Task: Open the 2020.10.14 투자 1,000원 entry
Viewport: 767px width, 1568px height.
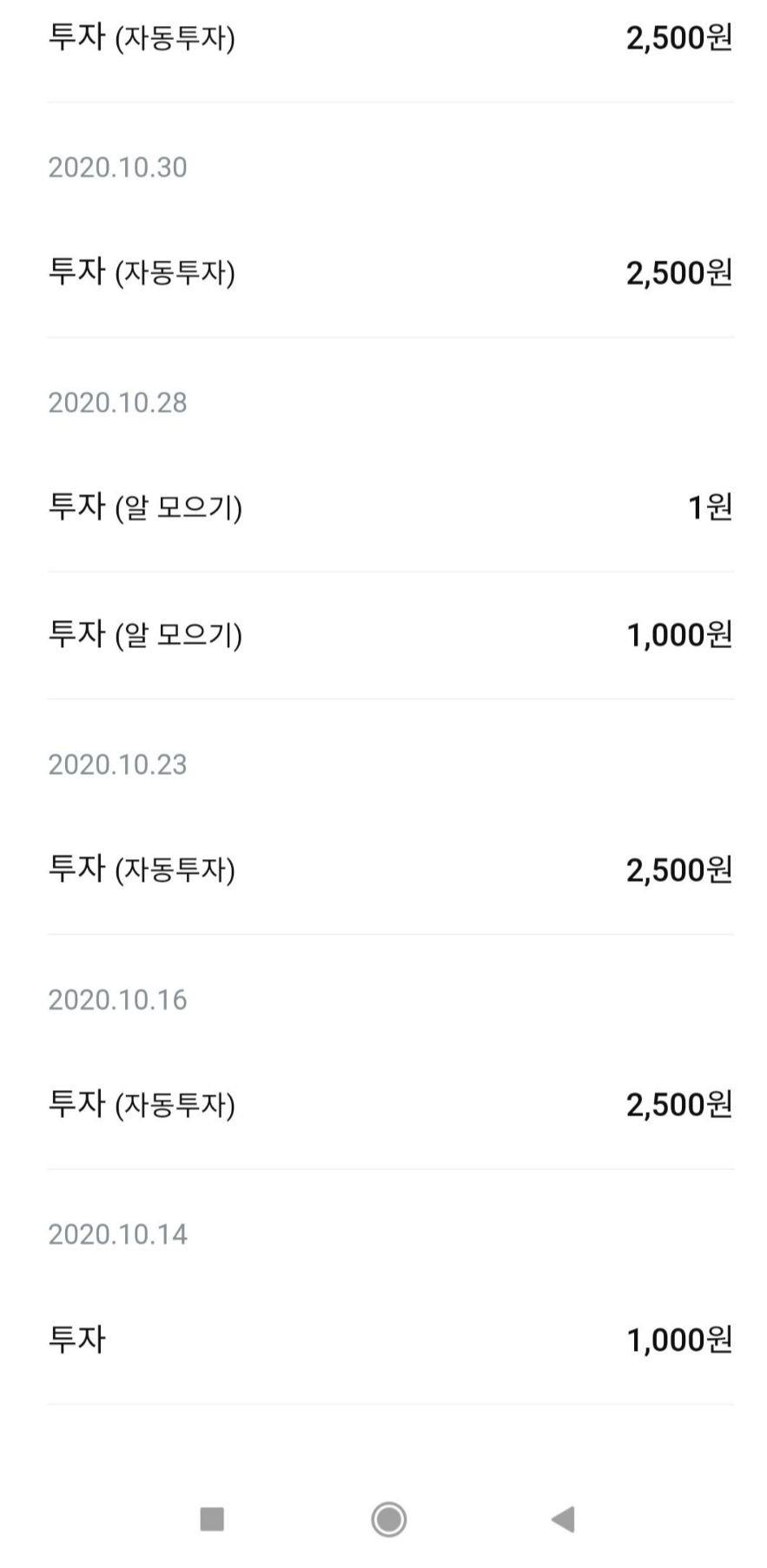Action: (390, 1340)
